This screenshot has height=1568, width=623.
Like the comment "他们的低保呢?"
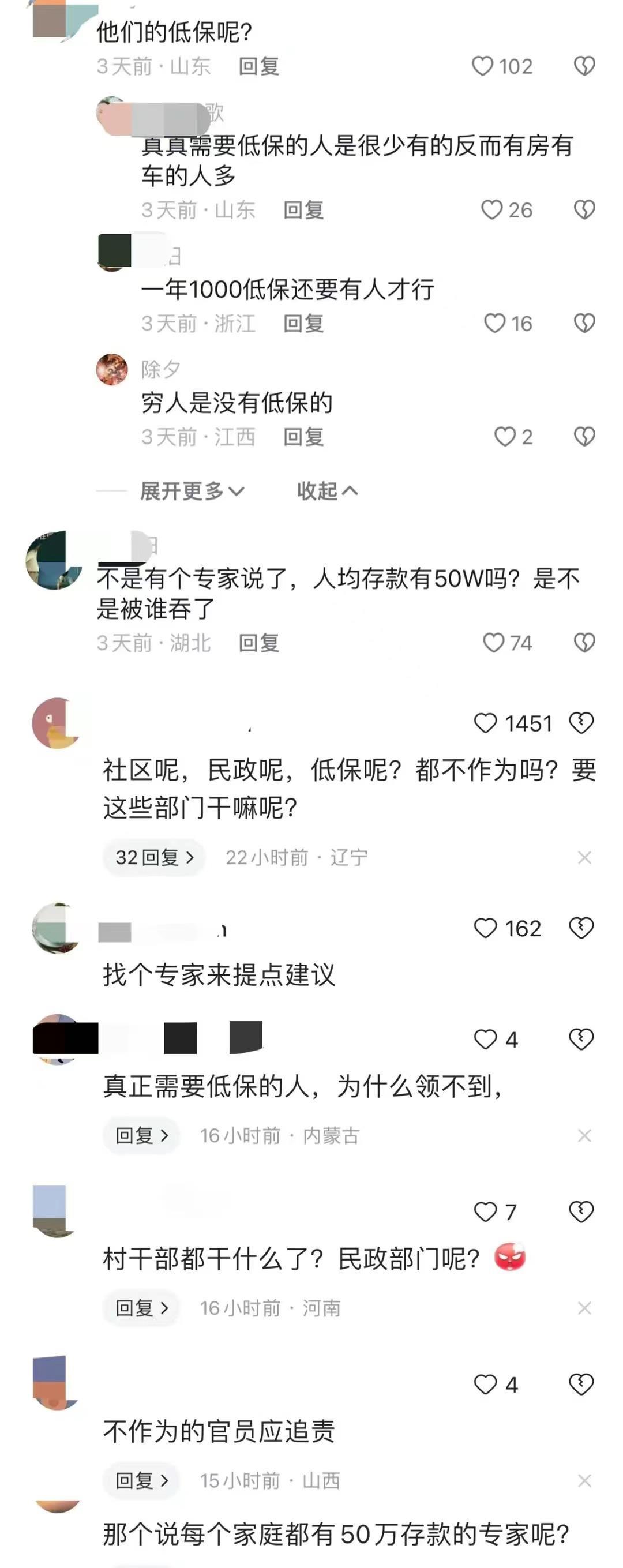point(482,66)
